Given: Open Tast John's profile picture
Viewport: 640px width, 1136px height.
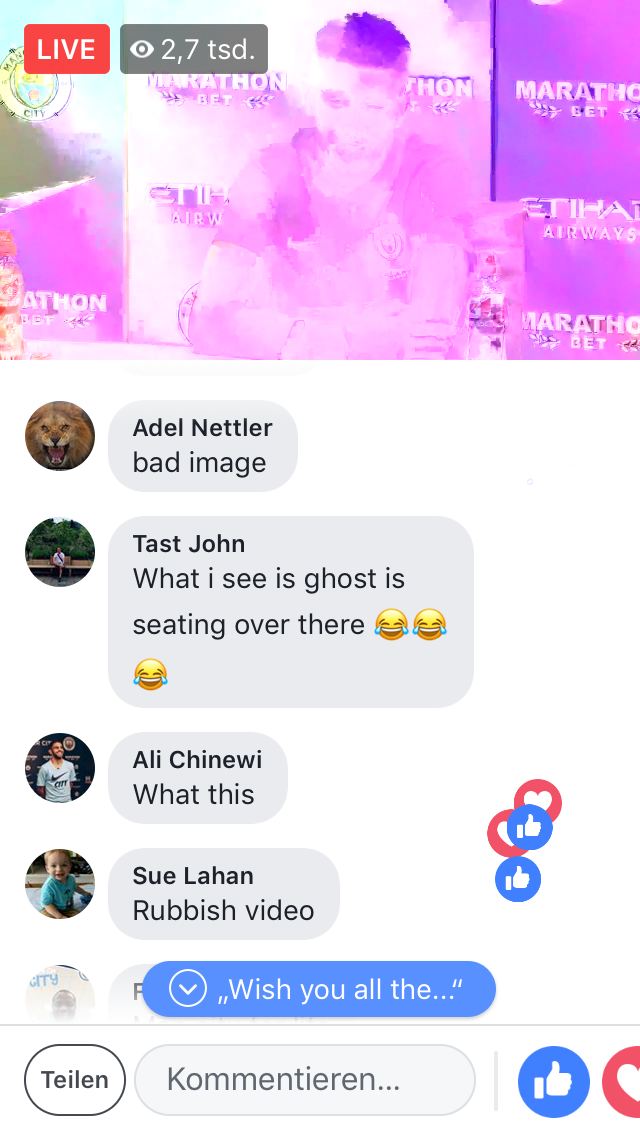Looking at the screenshot, I should [60, 552].
